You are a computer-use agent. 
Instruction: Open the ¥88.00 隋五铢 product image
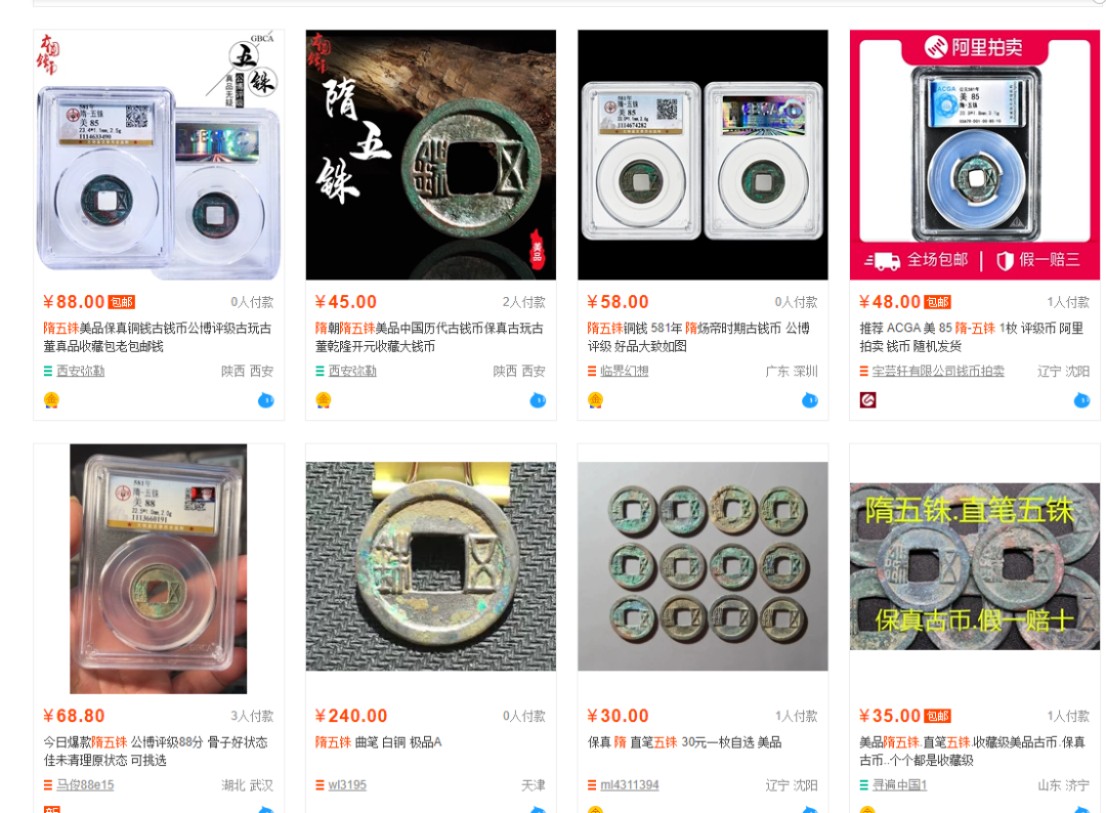coord(158,155)
